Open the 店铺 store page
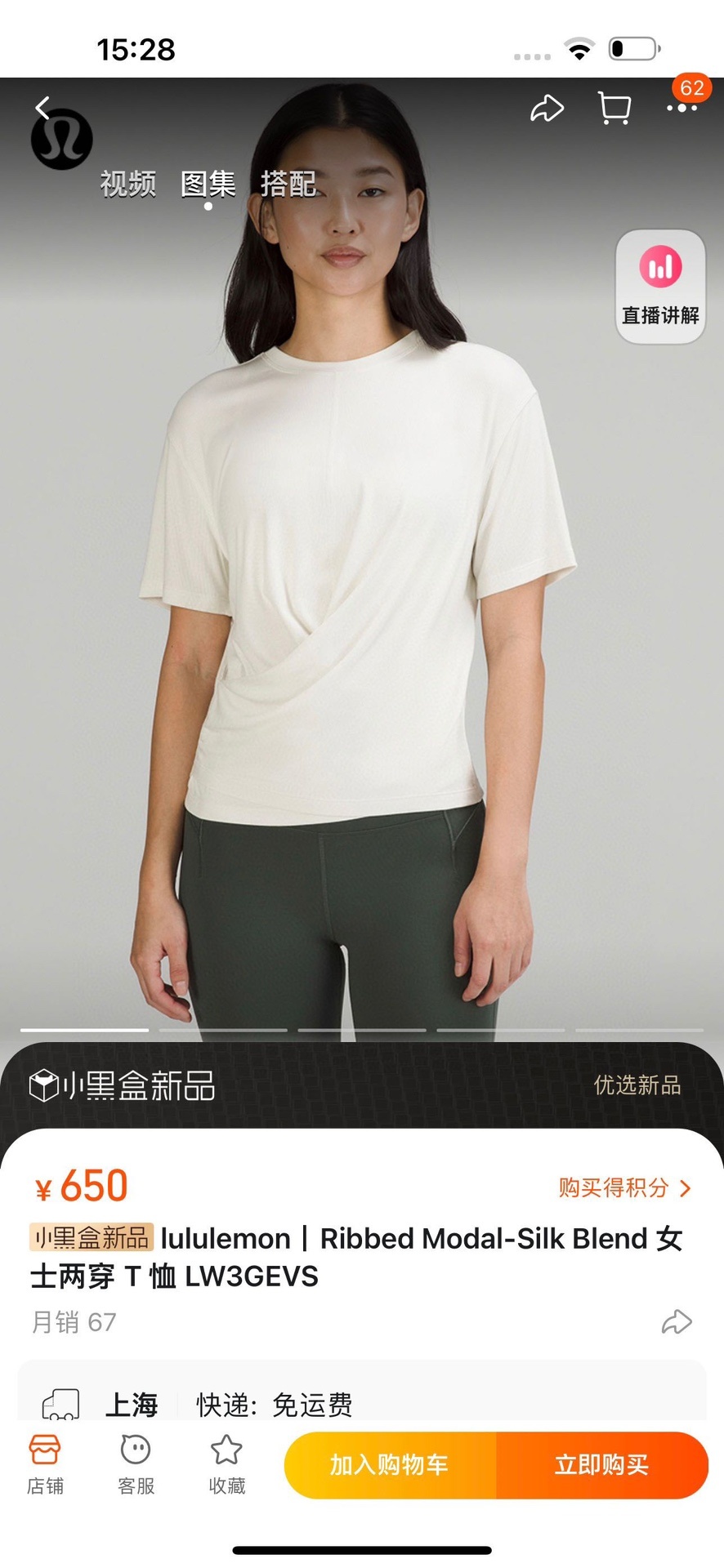724x1568 pixels. (x=45, y=1465)
